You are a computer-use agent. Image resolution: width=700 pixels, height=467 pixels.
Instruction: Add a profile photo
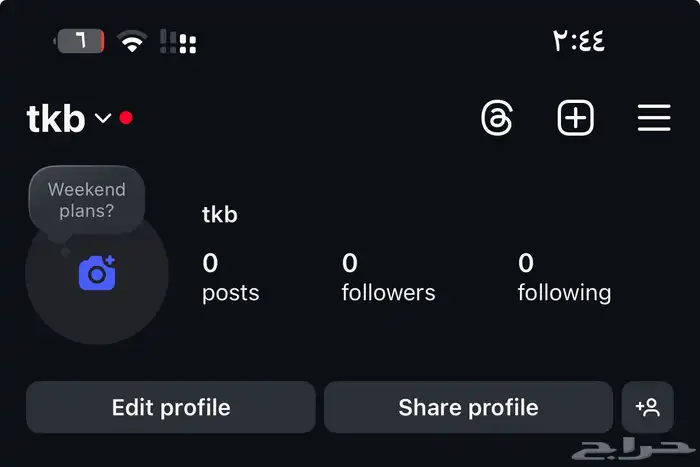[x=97, y=273]
